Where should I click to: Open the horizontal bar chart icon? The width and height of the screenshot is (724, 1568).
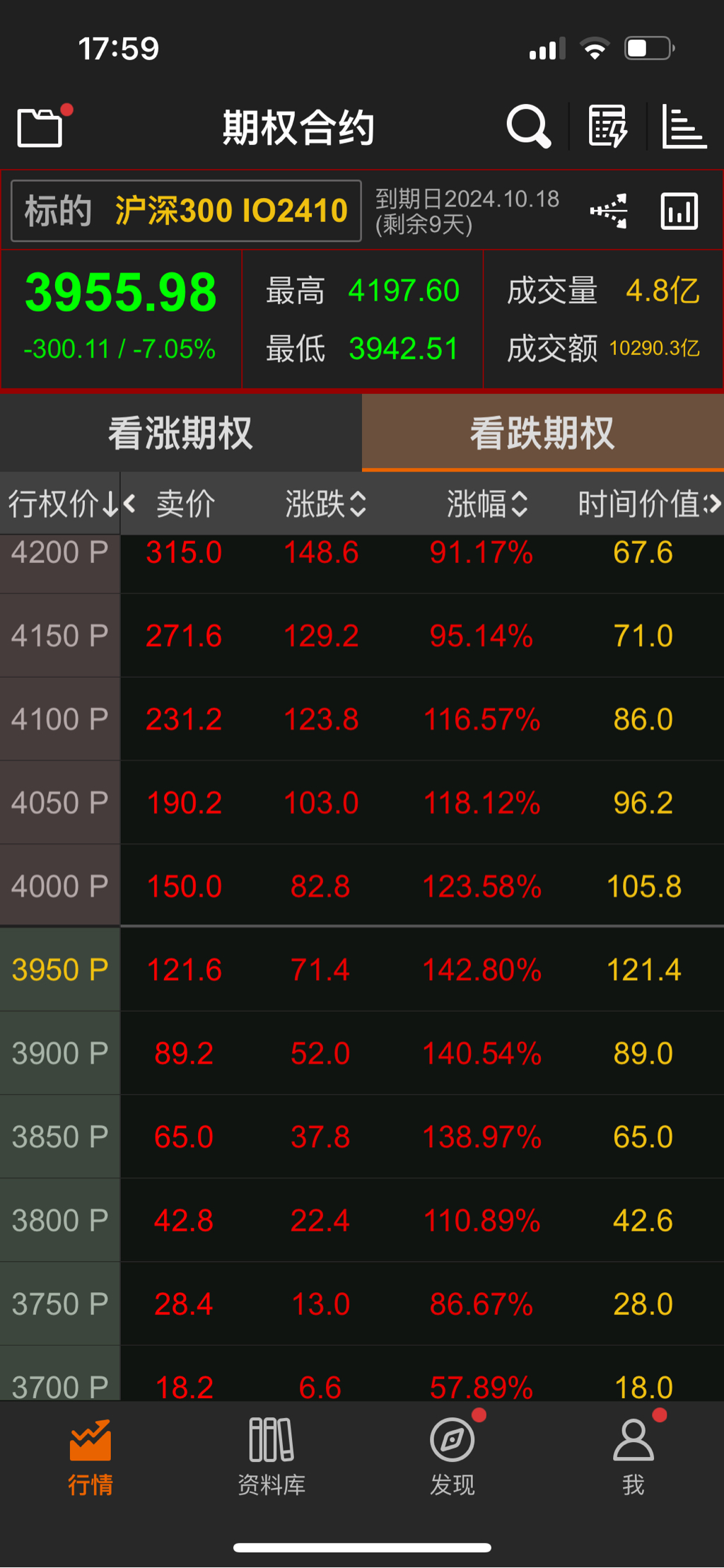[x=683, y=127]
